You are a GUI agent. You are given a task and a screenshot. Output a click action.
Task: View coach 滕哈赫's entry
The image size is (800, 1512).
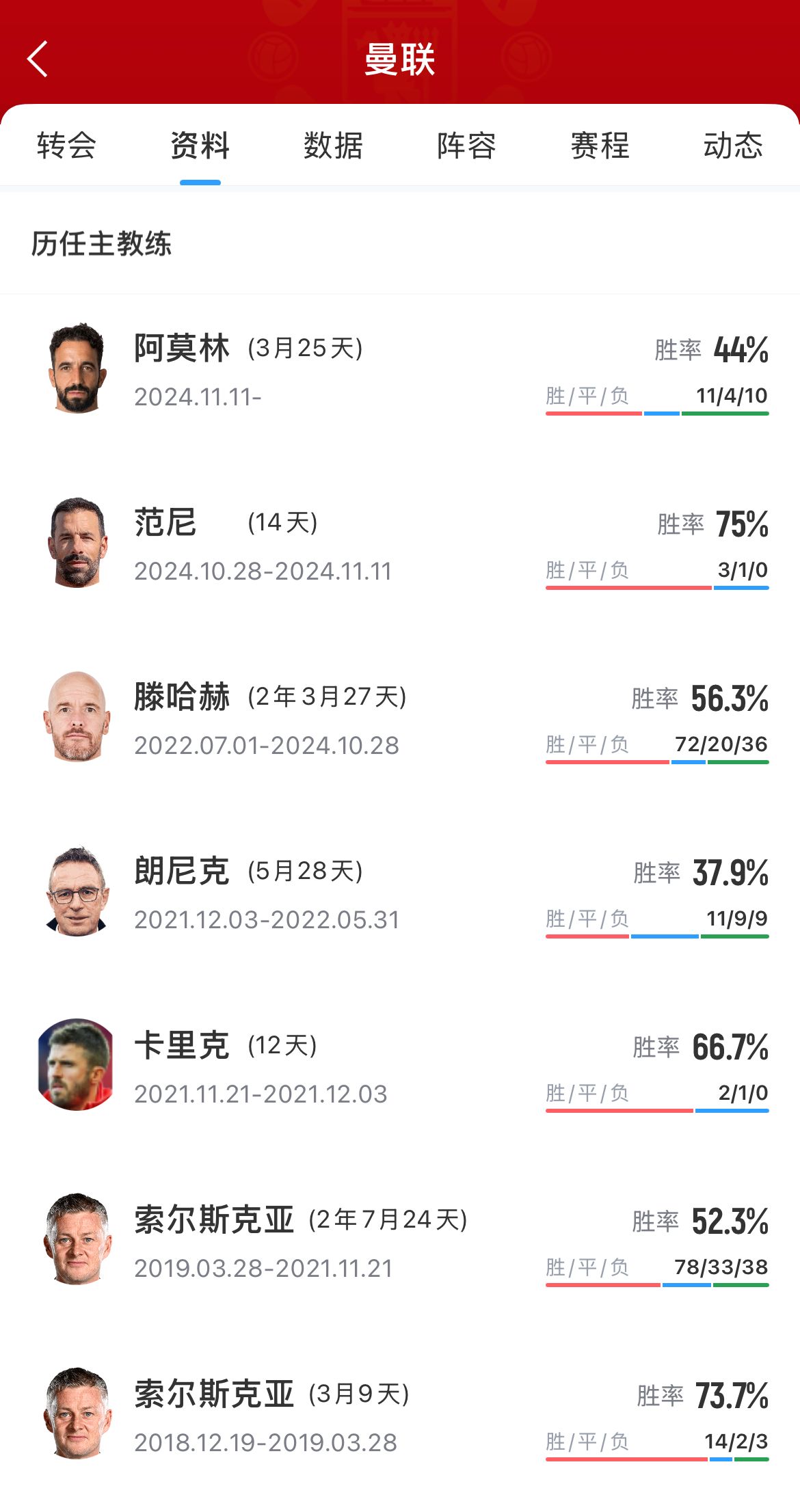[x=400, y=718]
